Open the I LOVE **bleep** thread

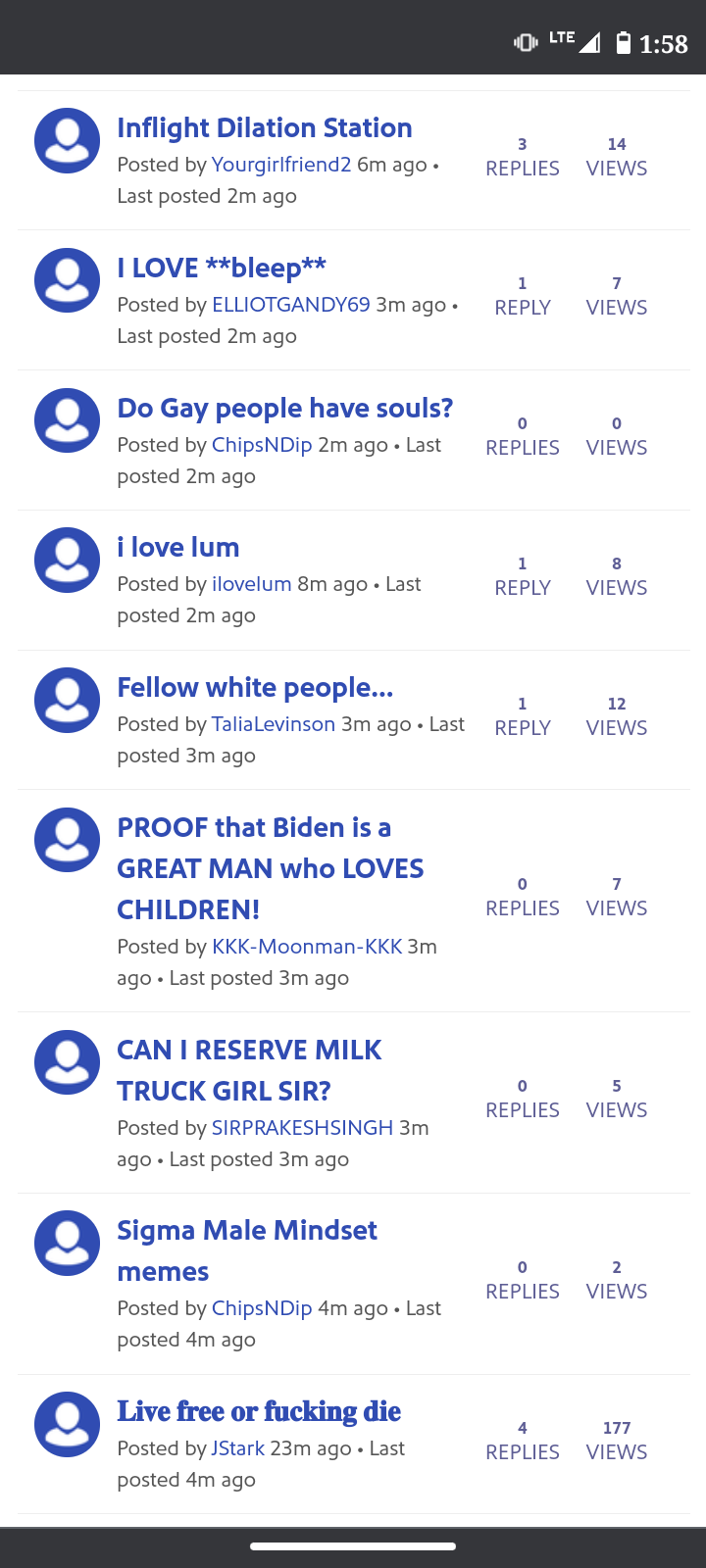click(222, 269)
